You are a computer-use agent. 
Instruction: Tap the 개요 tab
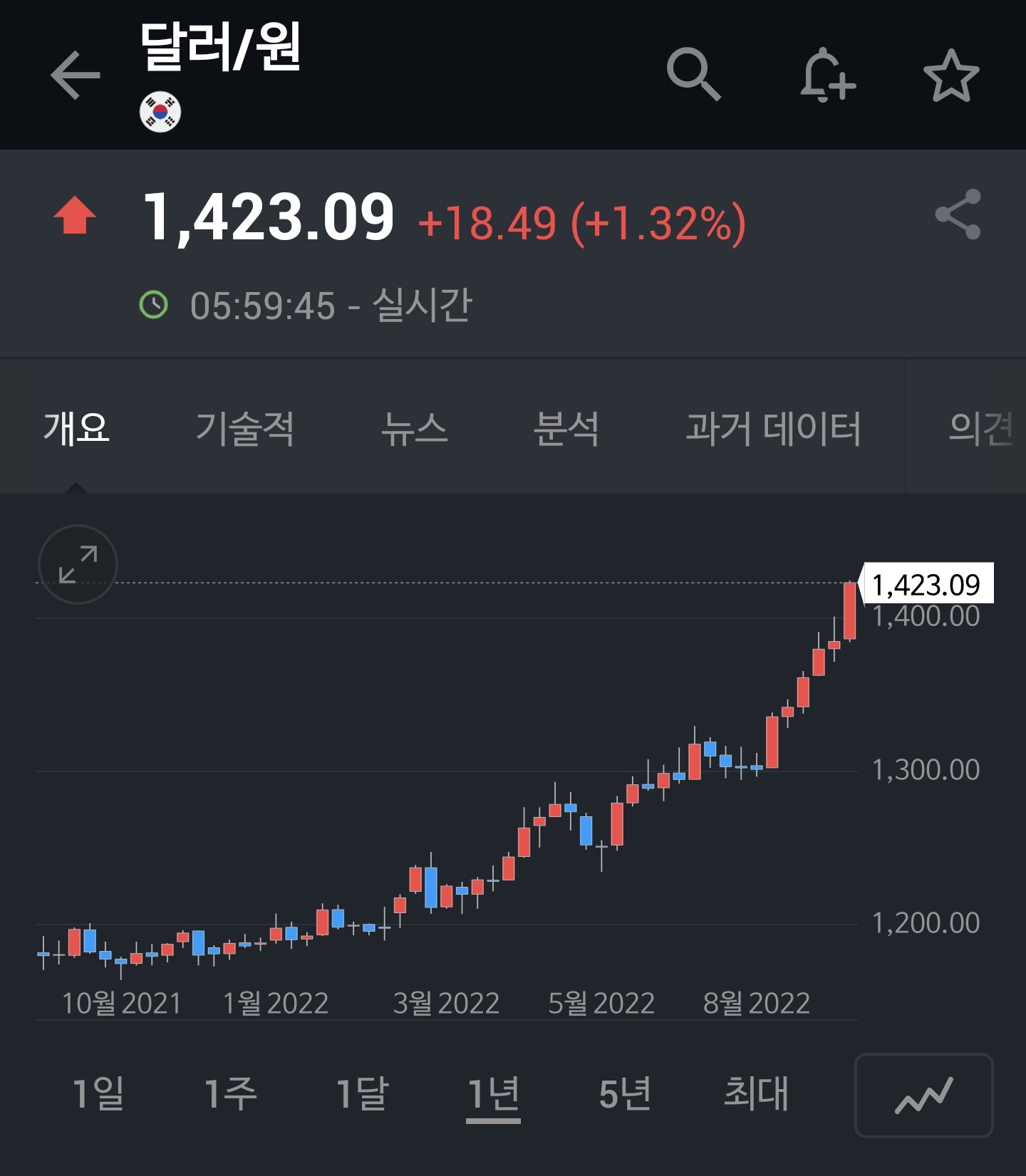tap(76, 428)
